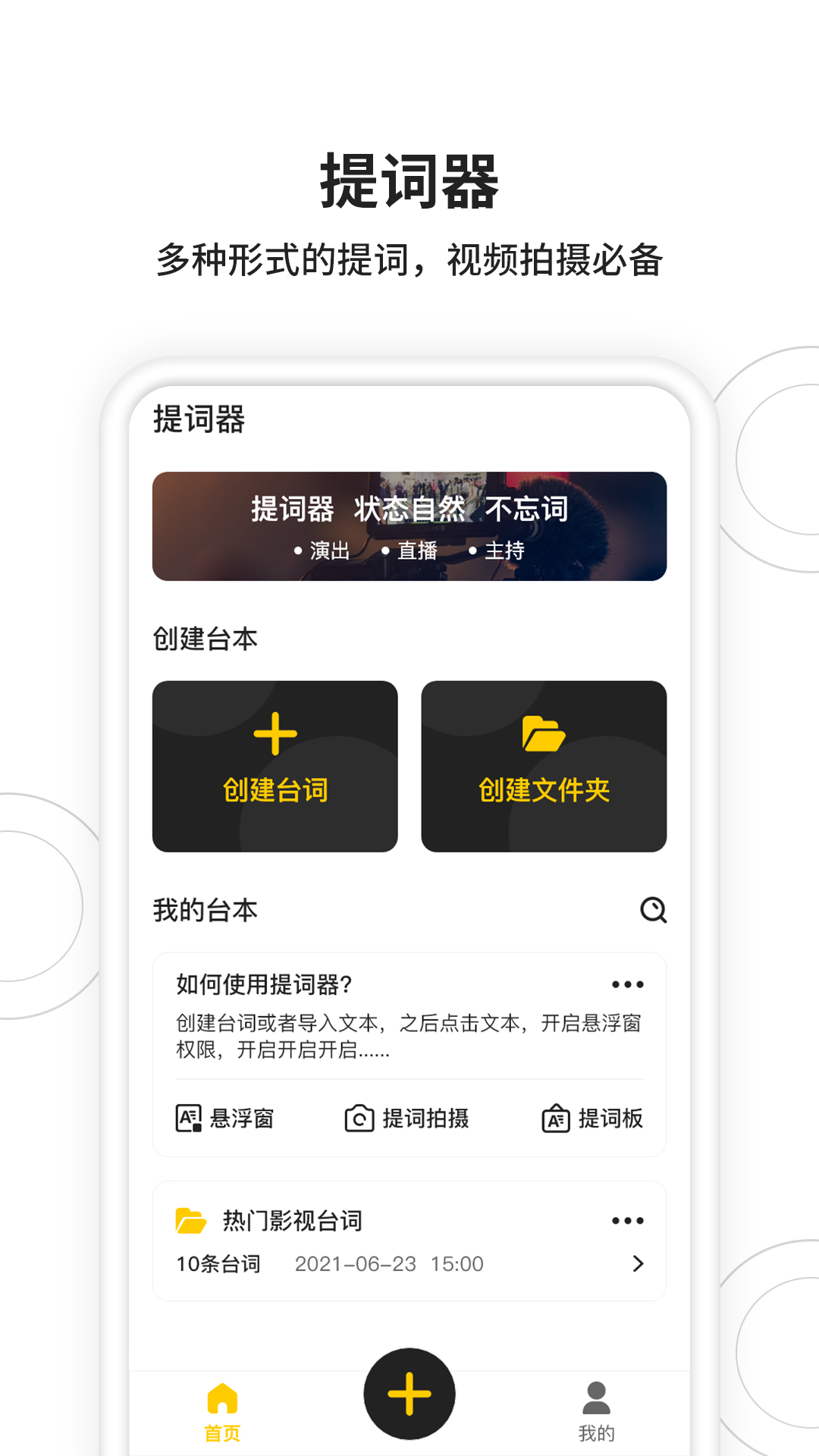
Task: Select the 悬浮窗 floating window icon
Action: coord(187,1118)
